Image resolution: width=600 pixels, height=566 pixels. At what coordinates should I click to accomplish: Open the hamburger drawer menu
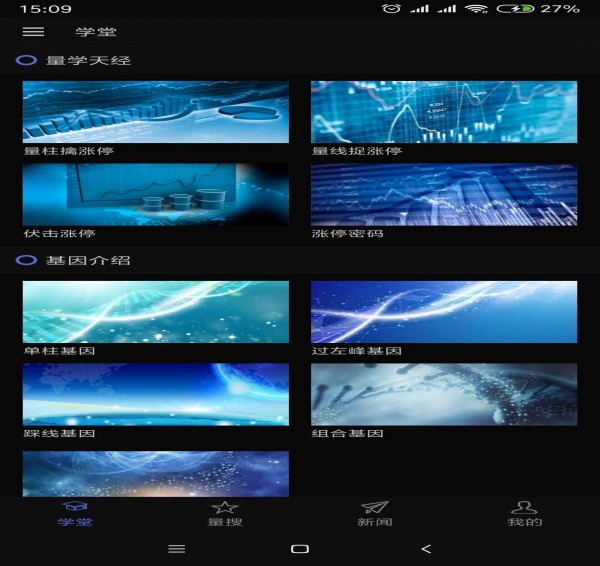coord(33,32)
